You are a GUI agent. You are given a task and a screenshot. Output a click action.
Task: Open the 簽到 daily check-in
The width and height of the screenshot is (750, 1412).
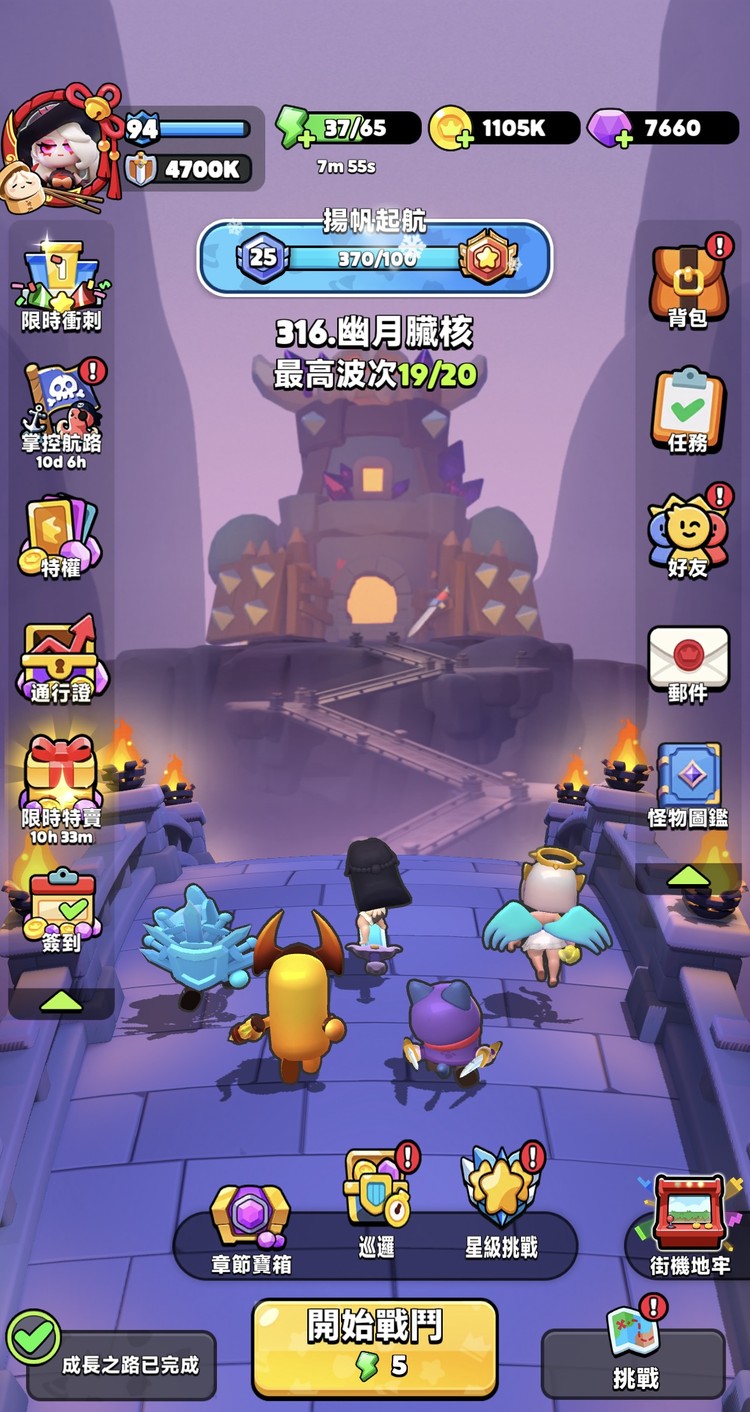pos(61,908)
